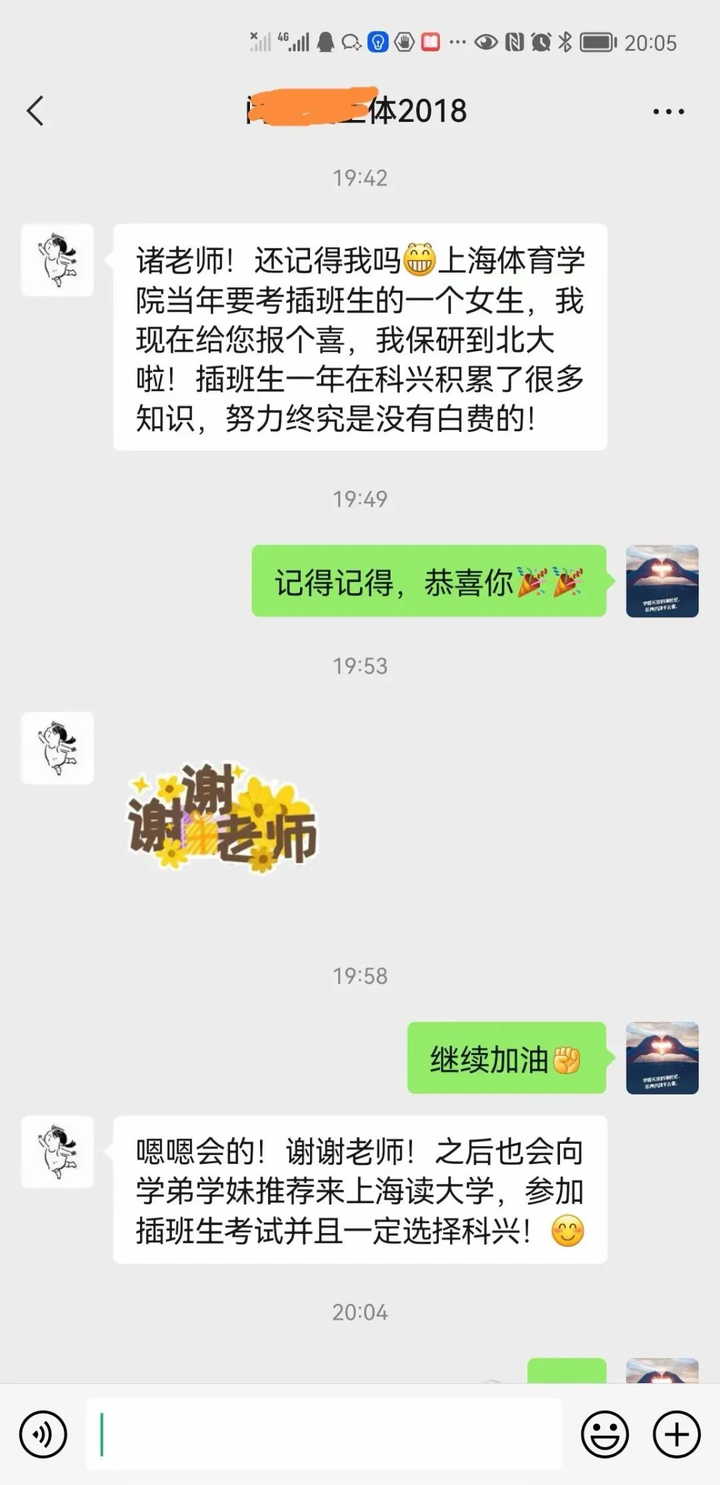This screenshot has width=720, height=1485.
Task: Open the emoji sticker panel
Action: pos(605,1435)
